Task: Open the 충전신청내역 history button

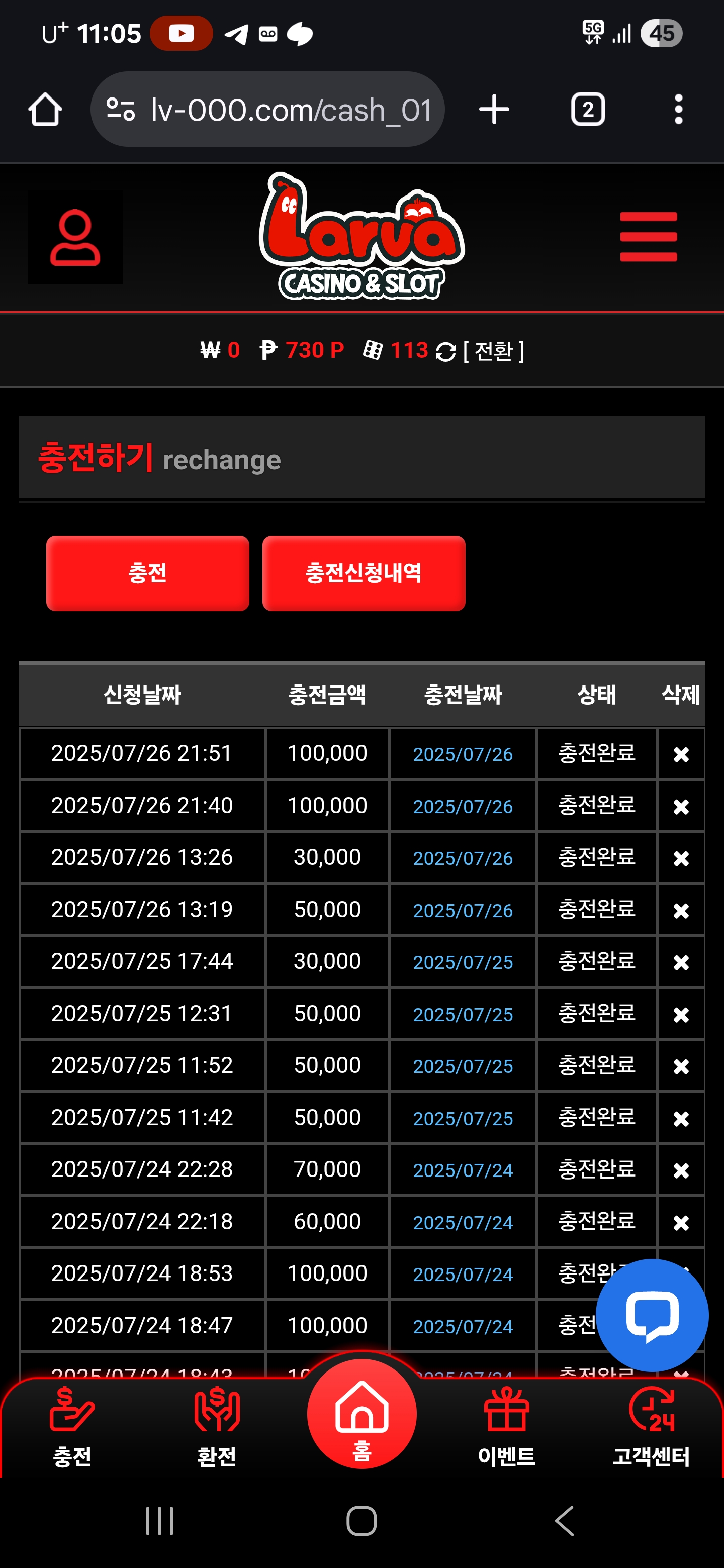Action: click(364, 573)
